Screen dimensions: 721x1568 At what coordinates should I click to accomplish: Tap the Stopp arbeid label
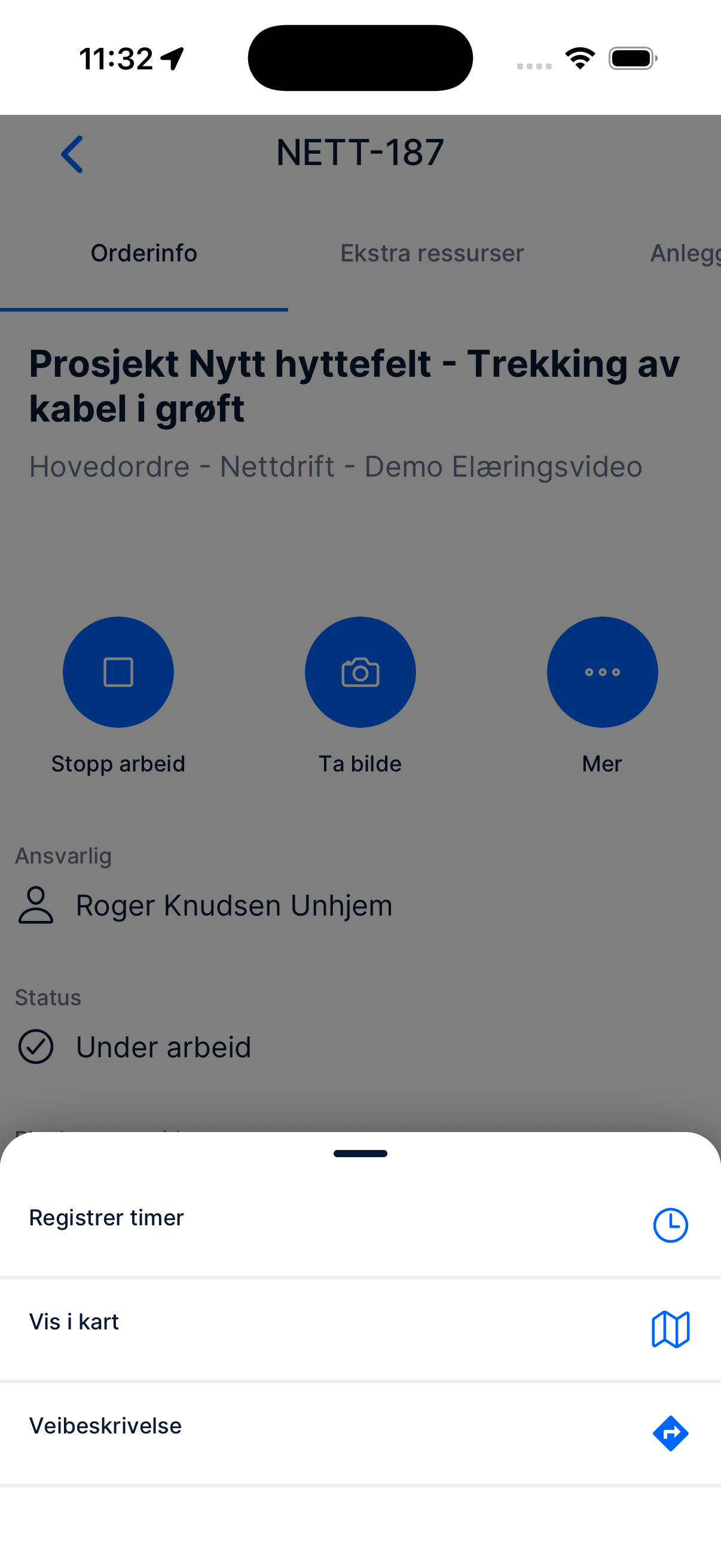(x=118, y=762)
